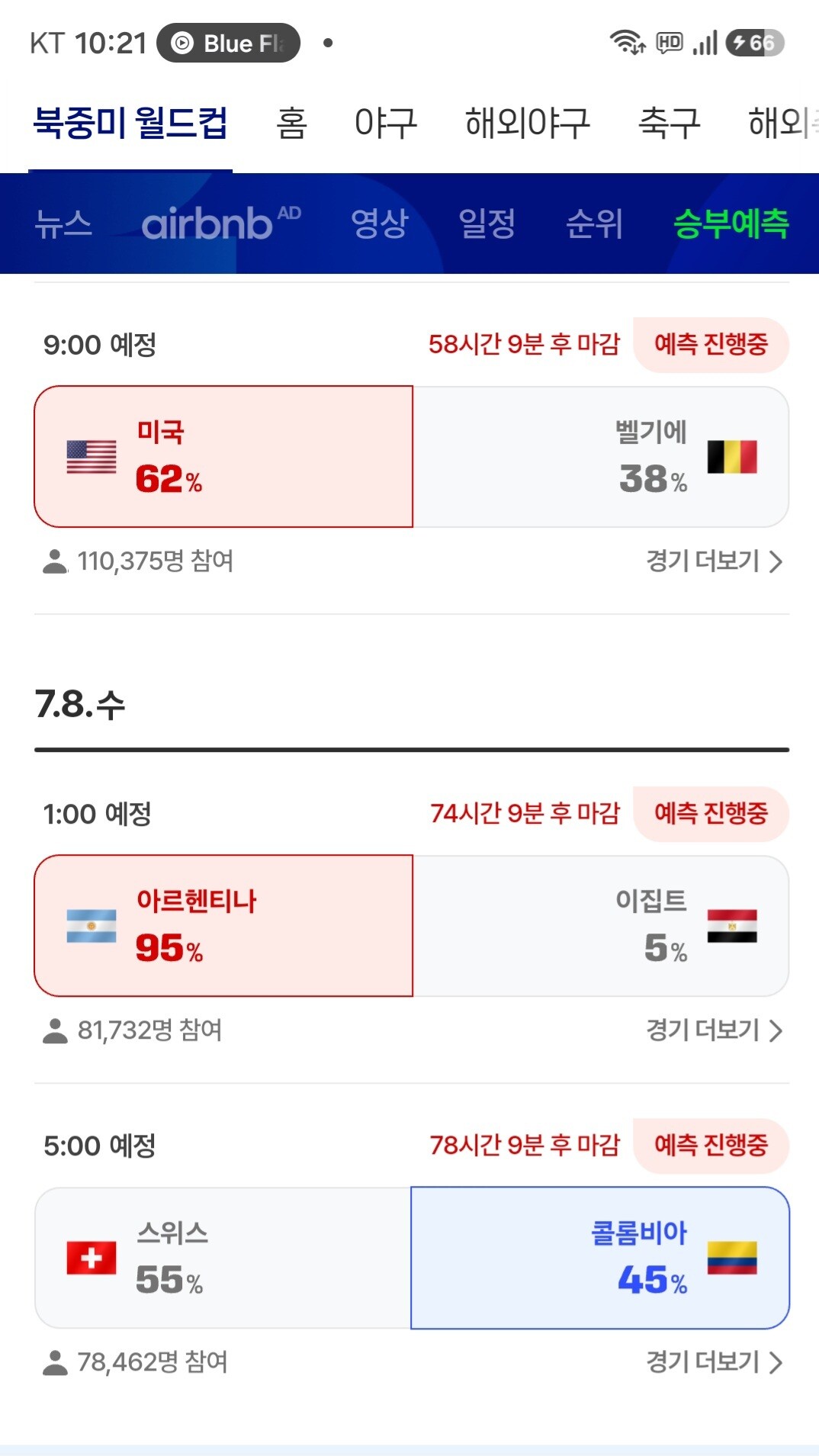Choose 콜롬비아 as the predicted winner
Screen dimensions: 819x1456
click(x=600, y=1258)
